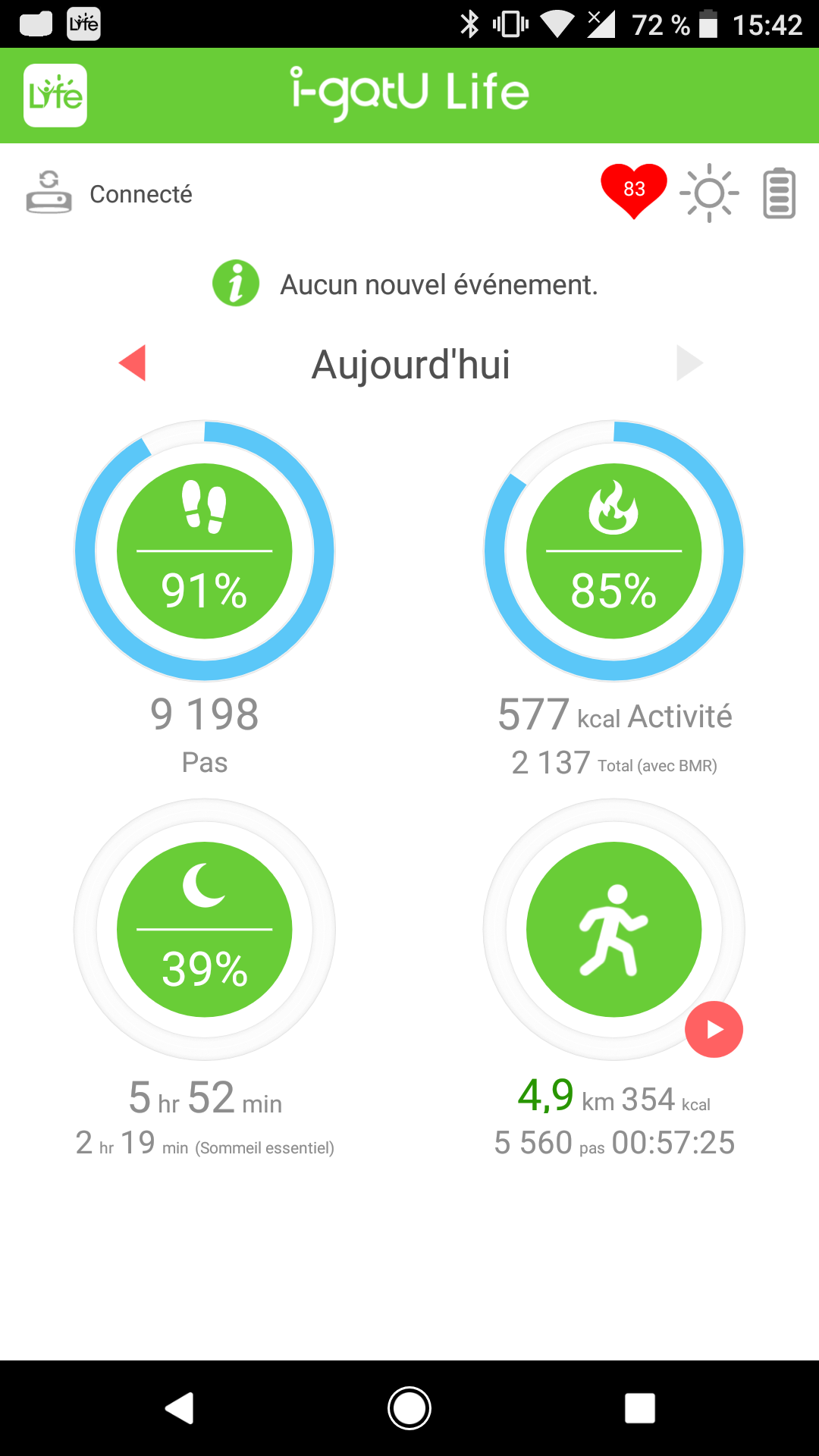Open the heart rate 83 indicator
The height and width of the screenshot is (1456, 819).
(x=634, y=191)
